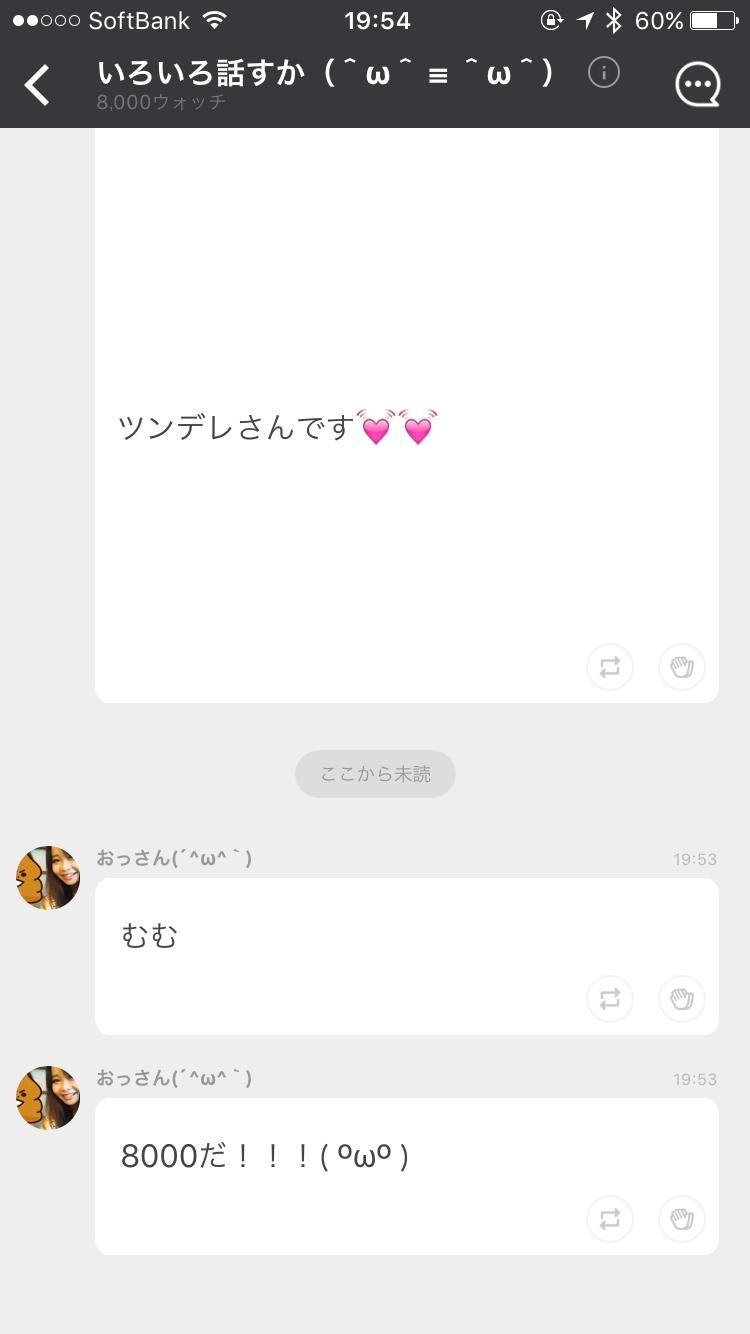Tap the repost icon on the 8000だ message

pos(610,1219)
